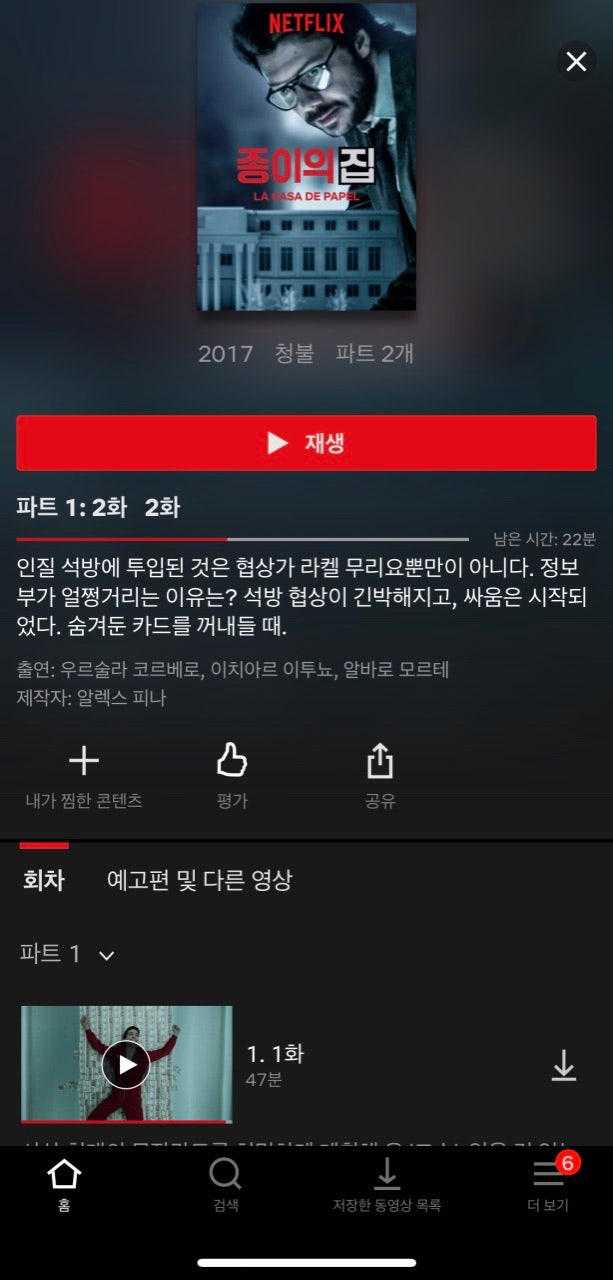Open the 더 보기 menu tab
The width and height of the screenshot is (613, 1280).
point(548,1184)
